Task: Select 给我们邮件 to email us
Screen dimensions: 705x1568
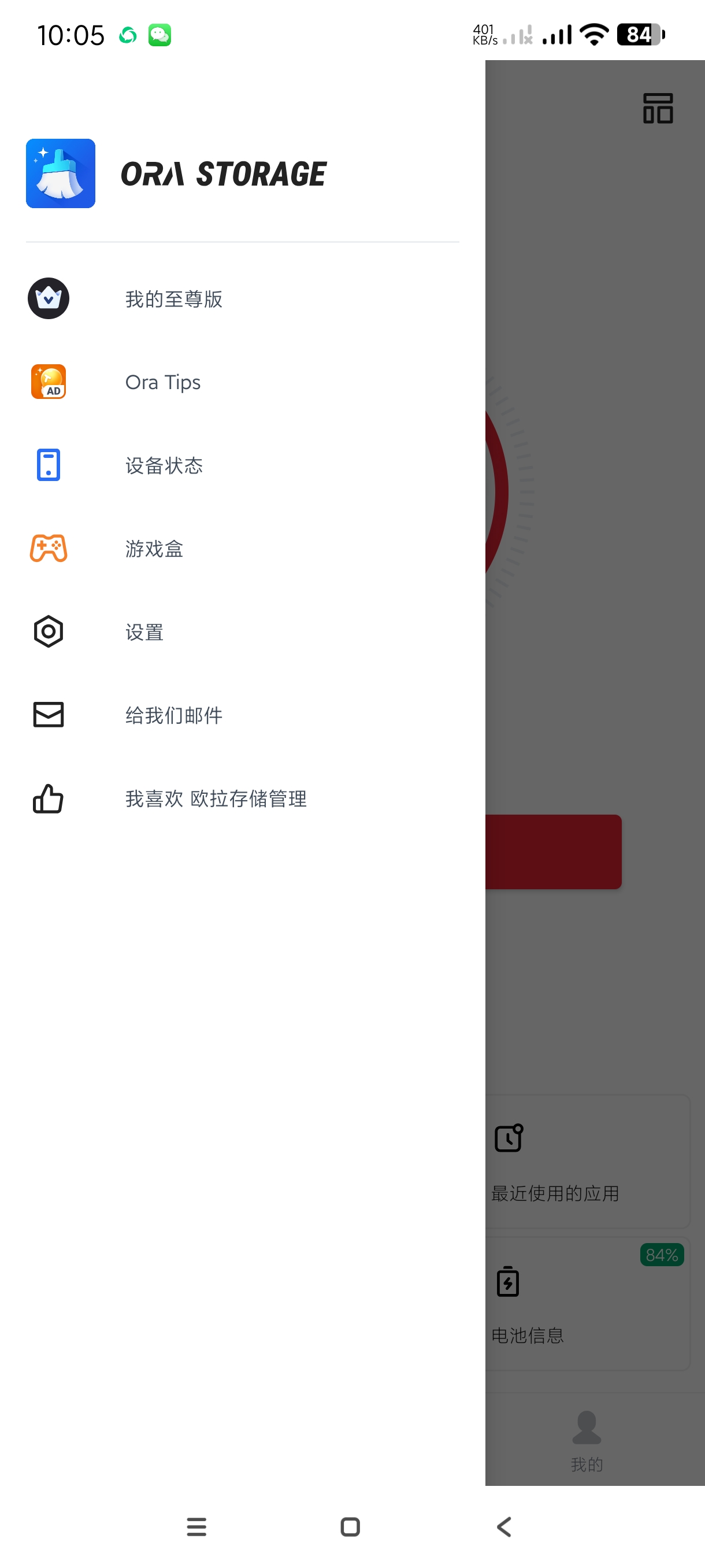Action: pyautogui.click(x=173, y=715)
